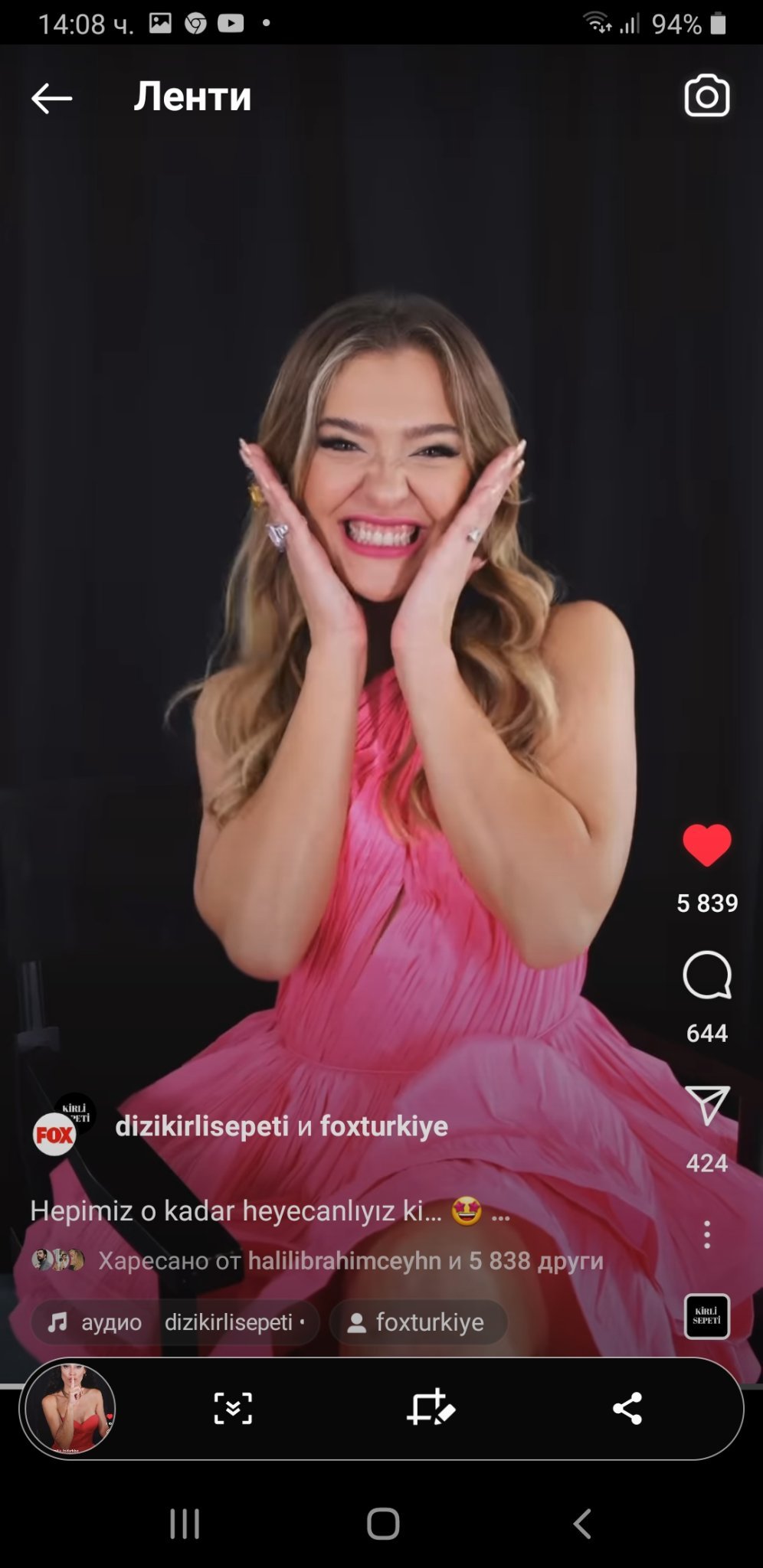Open recent apps from navigation bar

point(185,1524)
